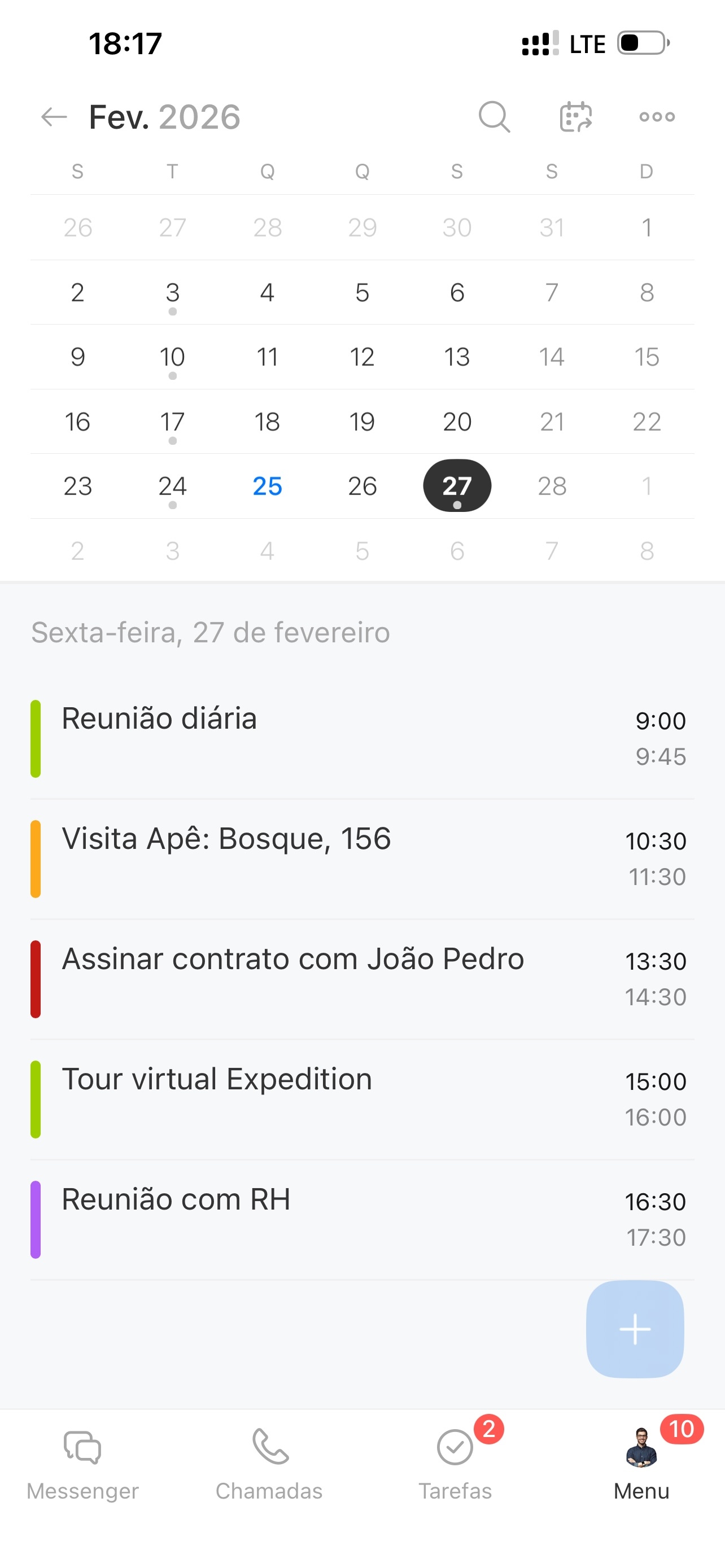Open calendar search
Screen dimensions: 725x1568
pyautogui.click(x=493, y=116)
